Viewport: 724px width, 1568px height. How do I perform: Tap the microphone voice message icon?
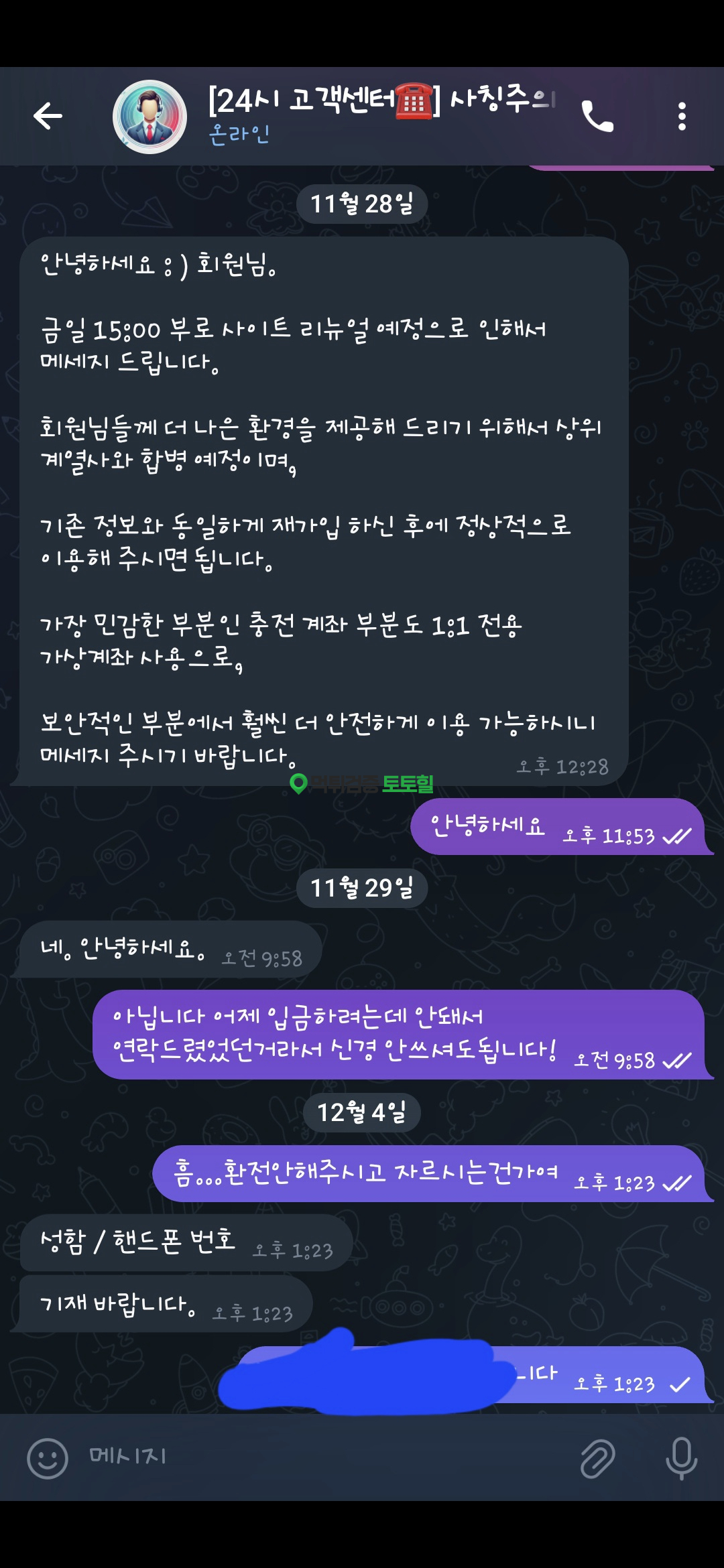pyautogui.click(x=681, y=1458)
